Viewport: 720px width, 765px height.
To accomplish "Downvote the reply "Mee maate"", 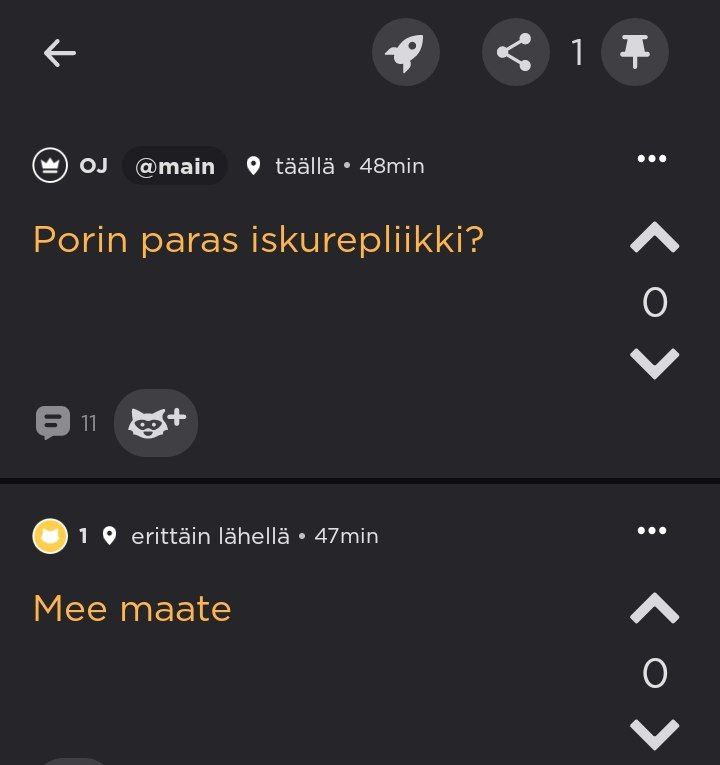I will click(x=655, y=734).
